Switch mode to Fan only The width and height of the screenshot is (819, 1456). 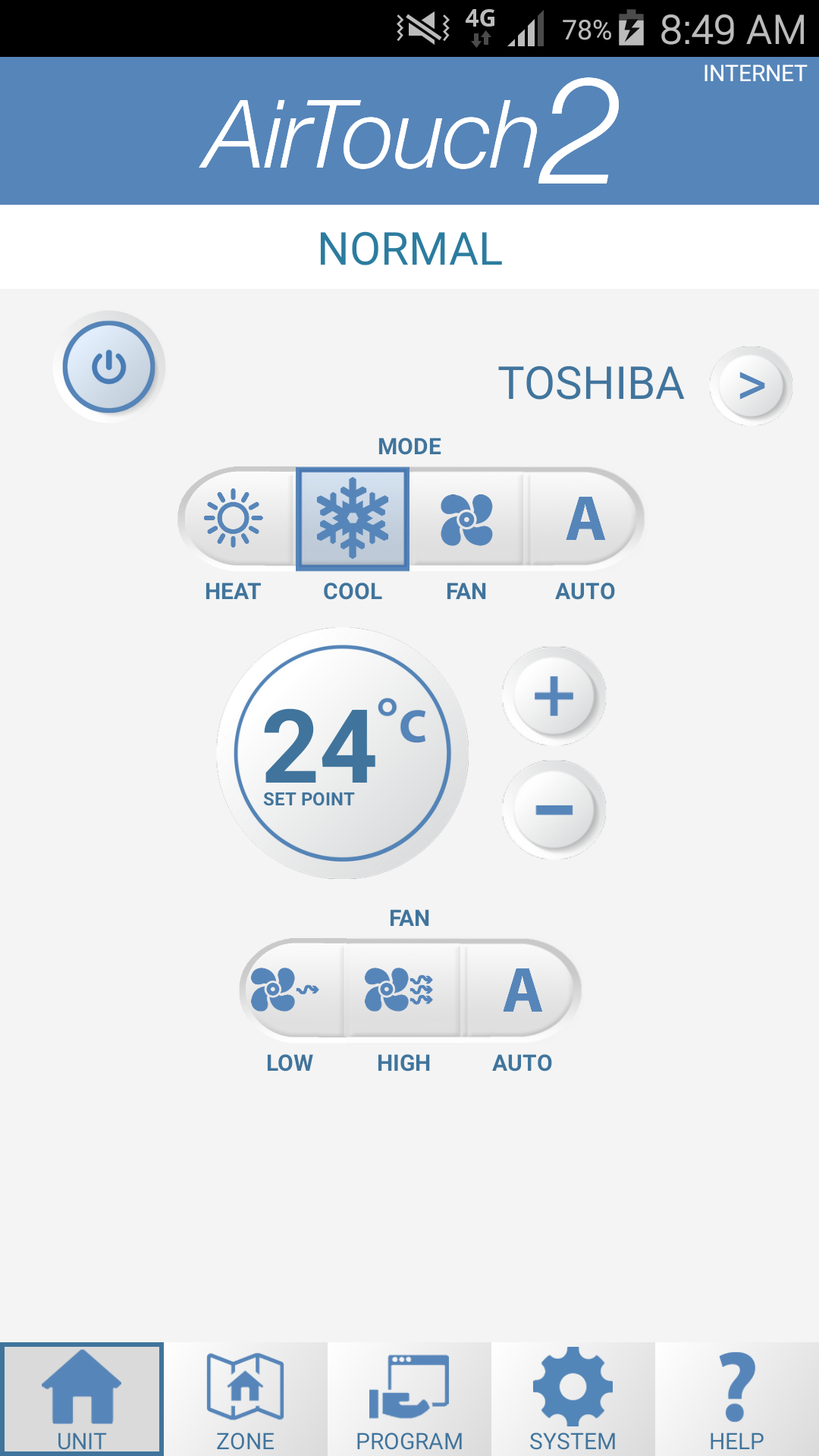[466, 519]
